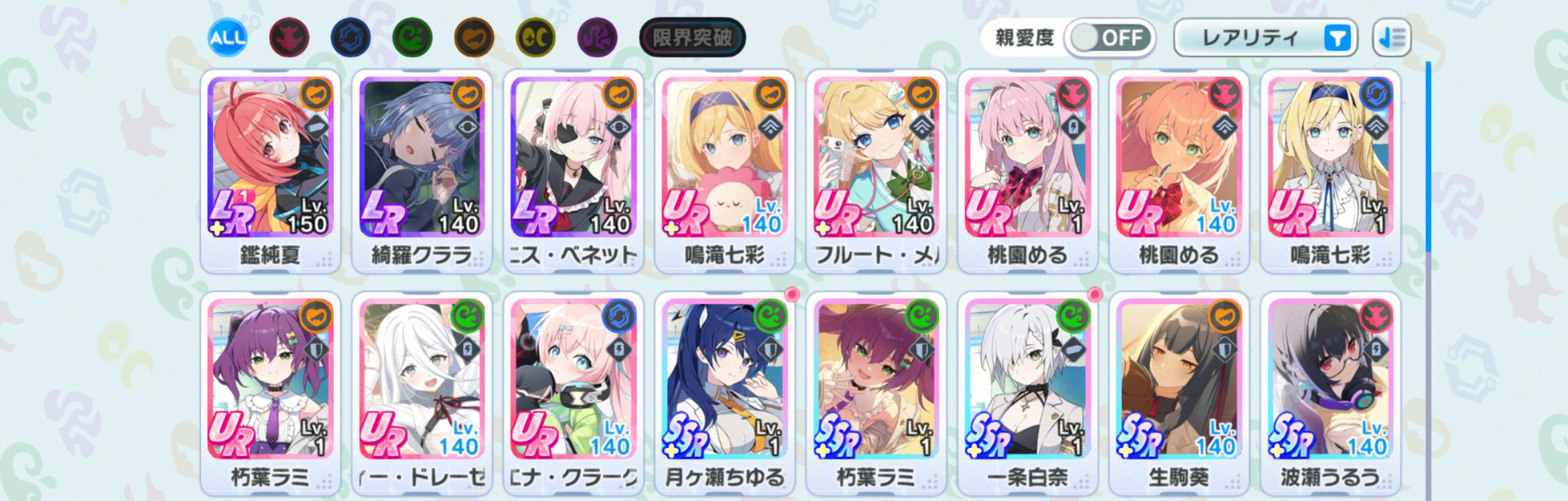The image size is (1568, 501).
Task: Switch the sort order direction
Action: tap(1392, 38)
